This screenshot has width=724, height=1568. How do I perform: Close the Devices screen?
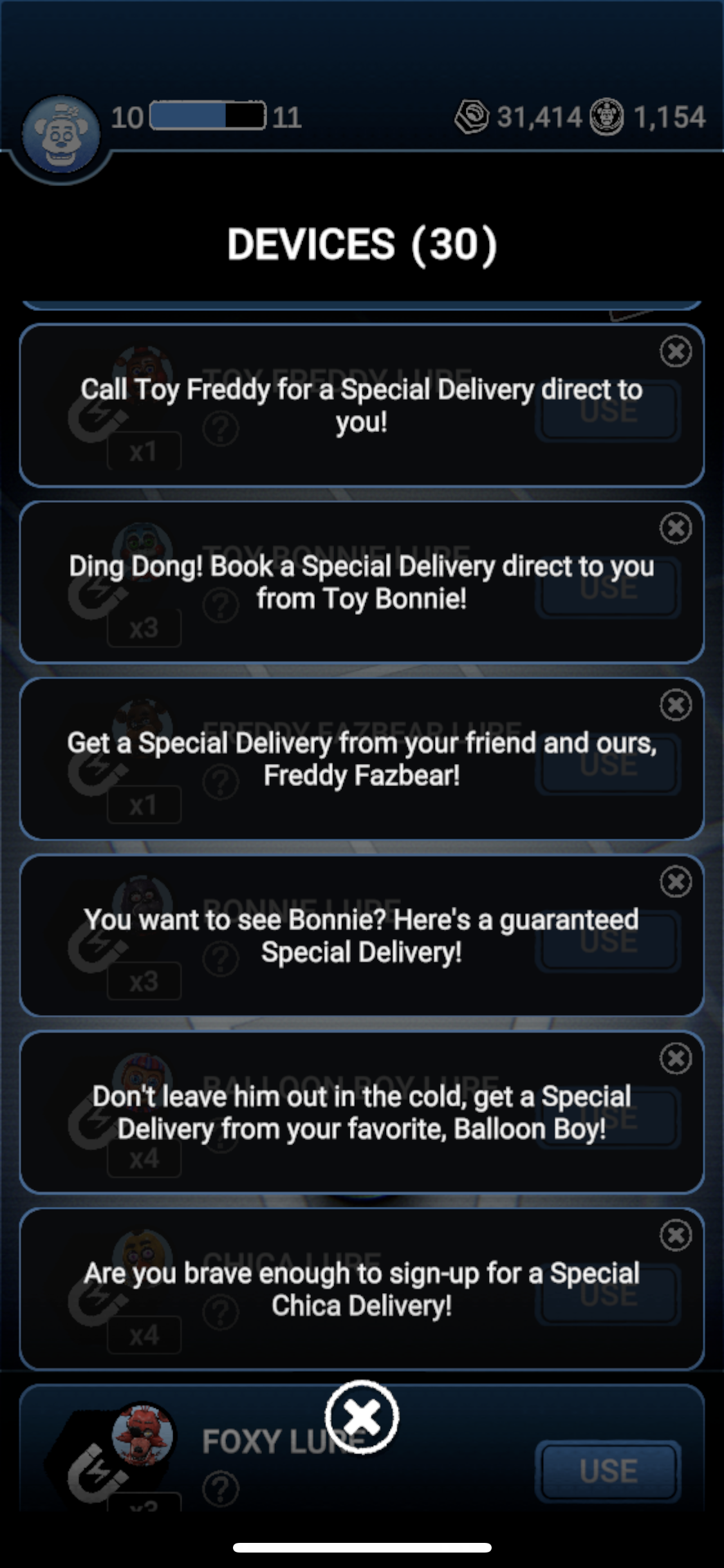[362, 1416]
